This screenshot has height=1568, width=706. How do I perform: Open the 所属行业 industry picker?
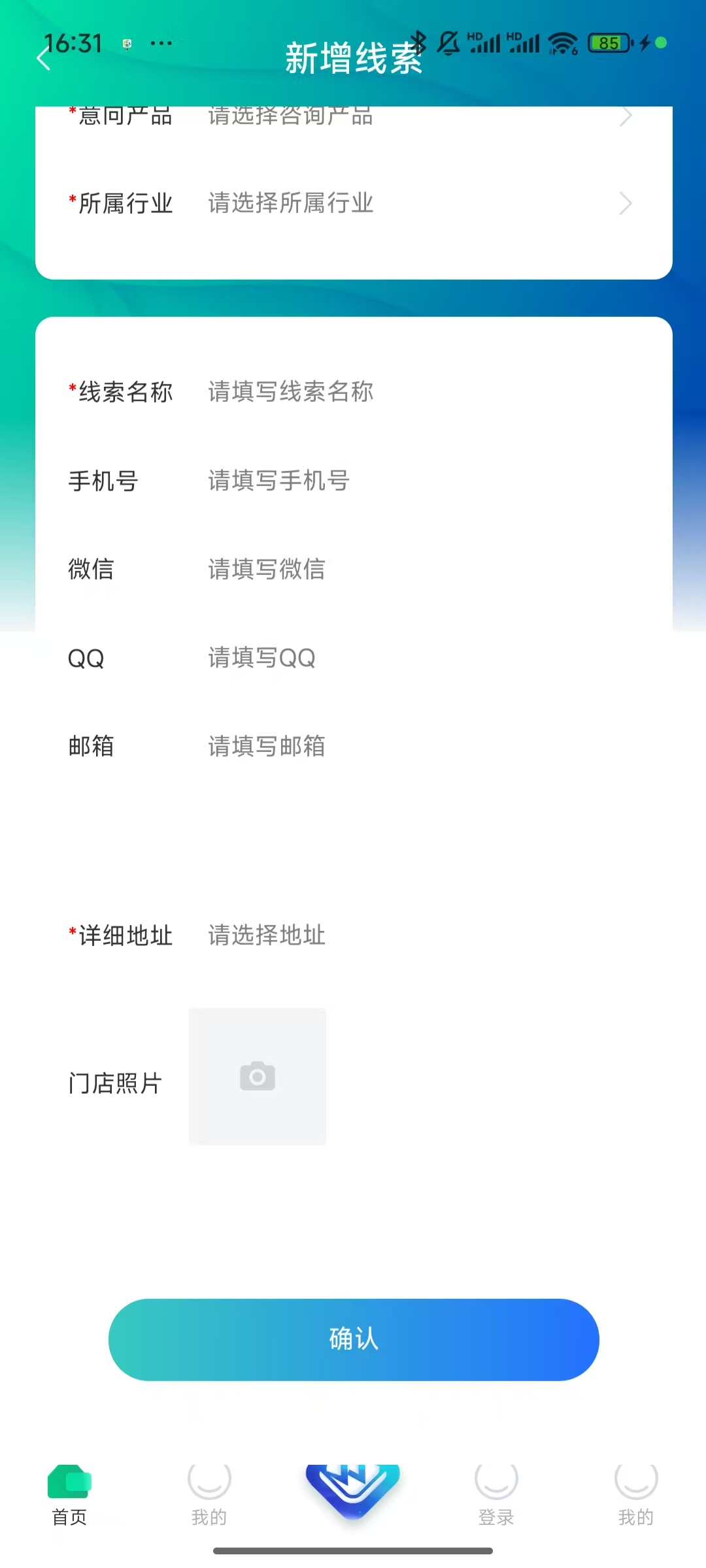pos(354,203)
